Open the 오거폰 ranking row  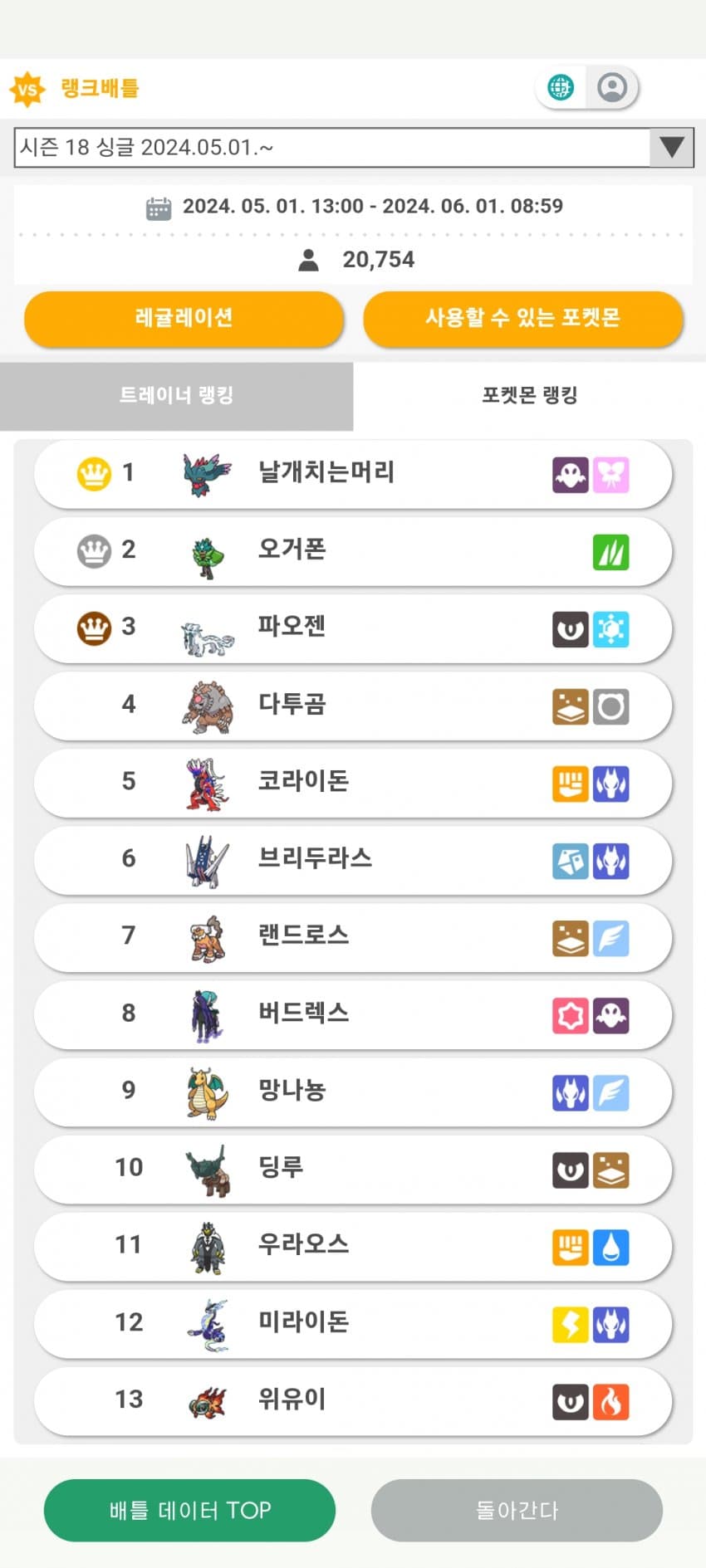point(352,550)
